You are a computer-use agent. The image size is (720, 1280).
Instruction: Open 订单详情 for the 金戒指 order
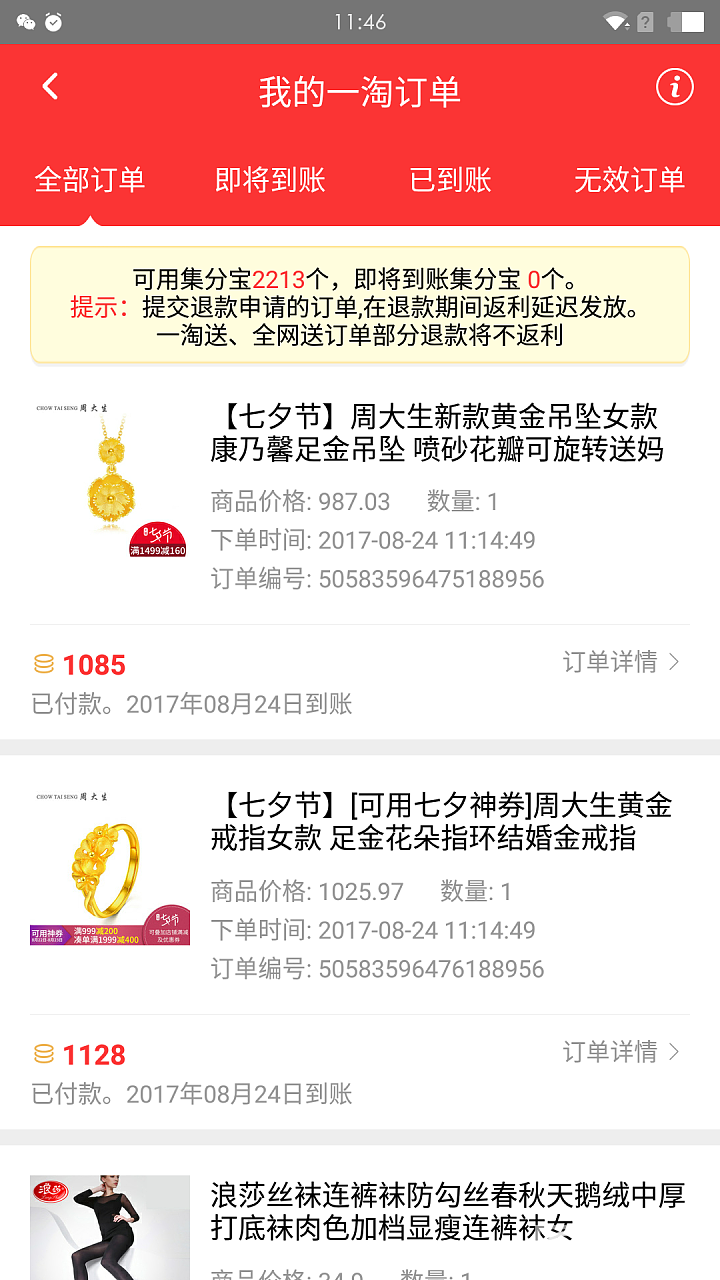(621, 1052)
